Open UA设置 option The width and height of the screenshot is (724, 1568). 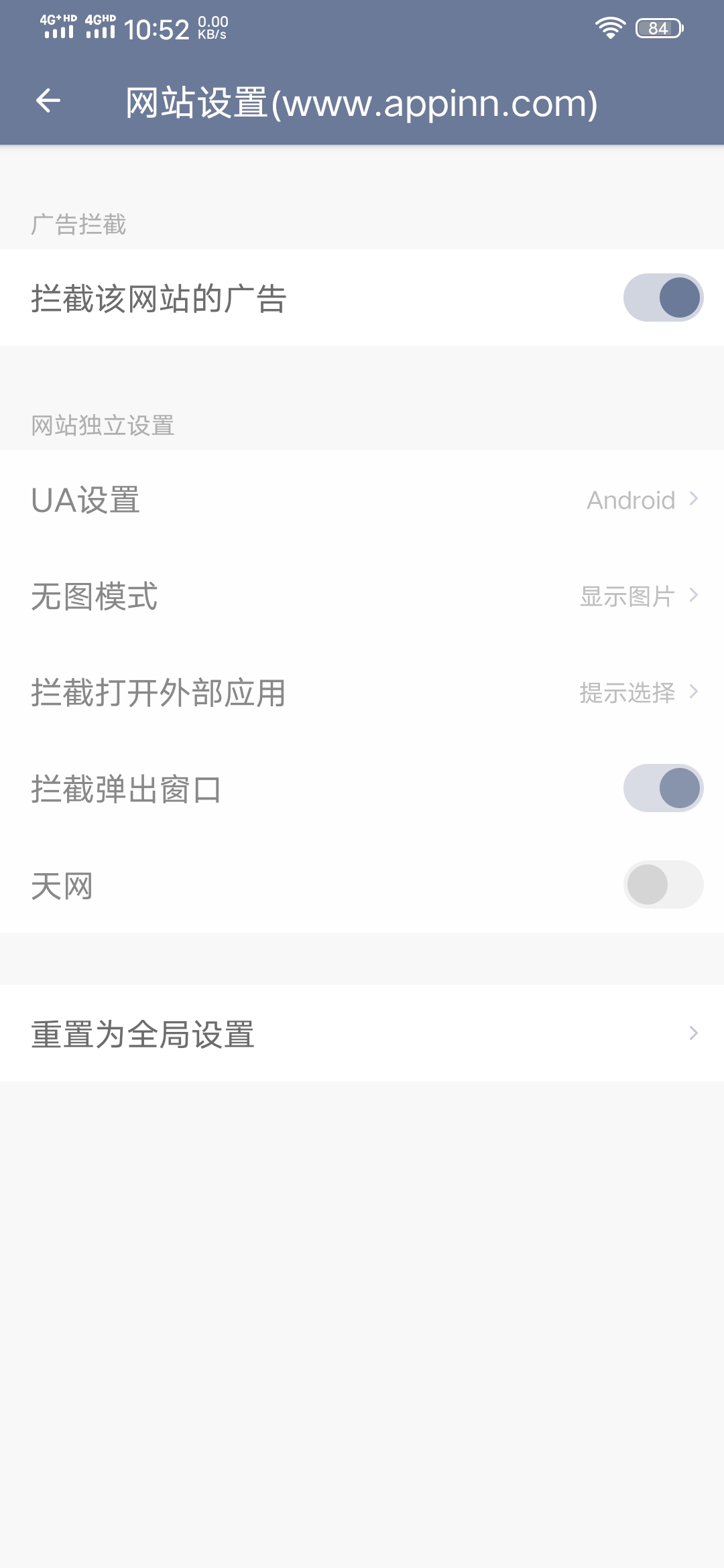click(x=362, y=500)
